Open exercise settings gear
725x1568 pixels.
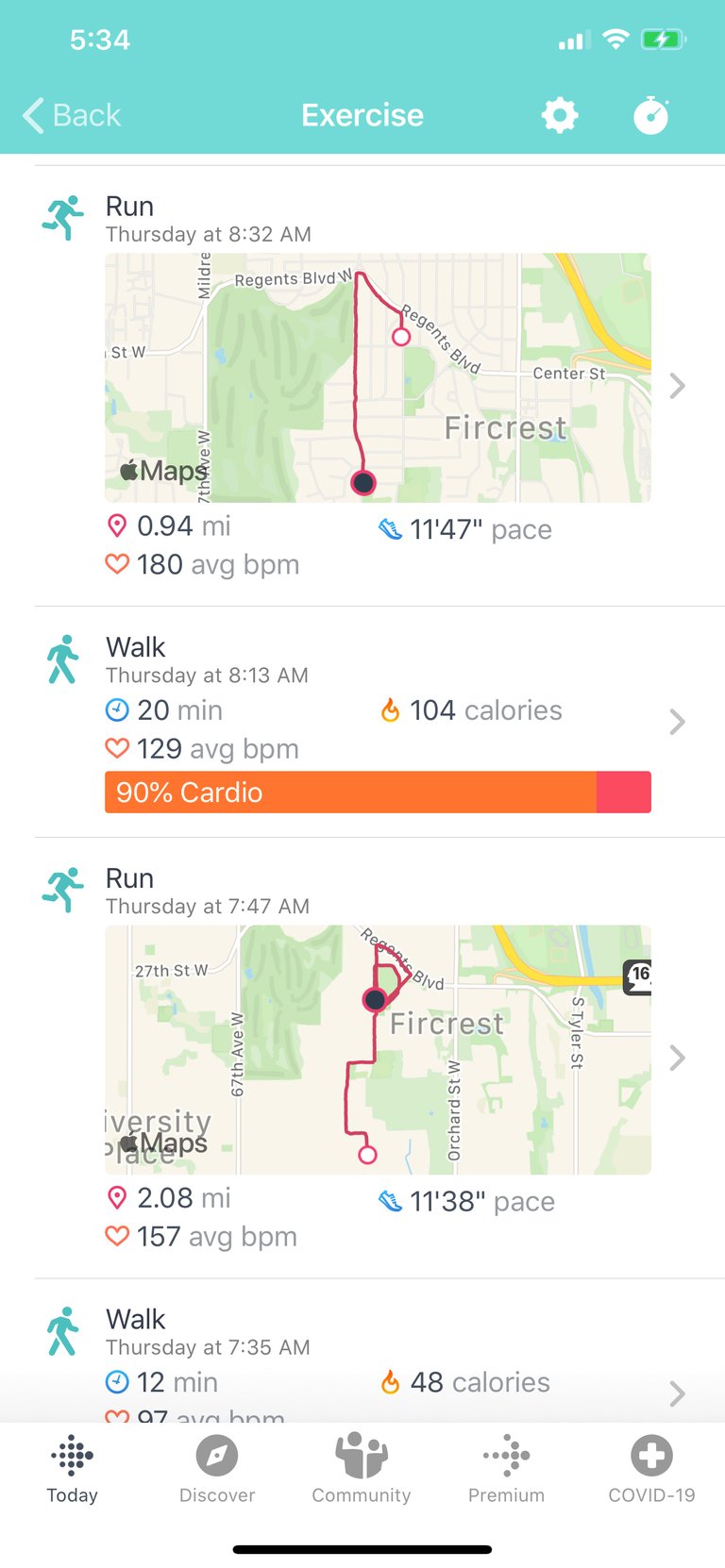559,115
